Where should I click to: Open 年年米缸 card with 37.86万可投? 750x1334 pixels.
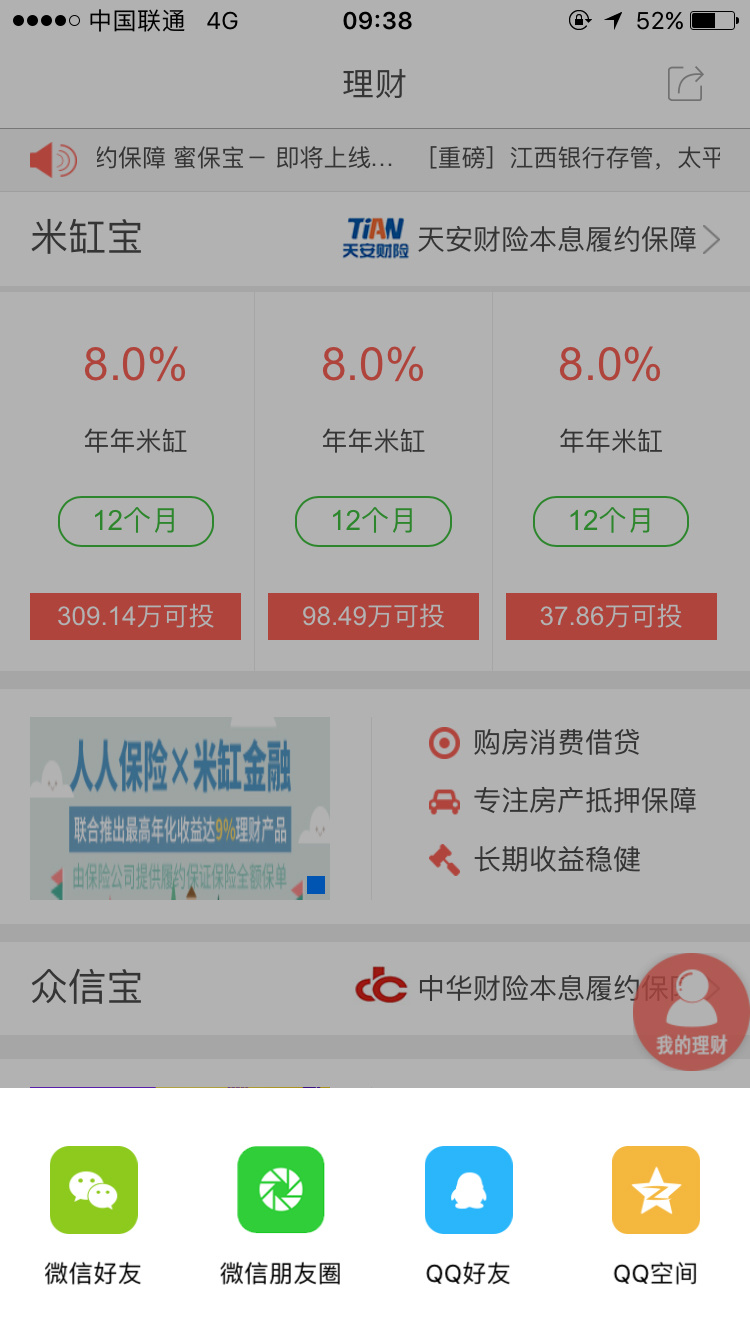(x=611, y=482)
